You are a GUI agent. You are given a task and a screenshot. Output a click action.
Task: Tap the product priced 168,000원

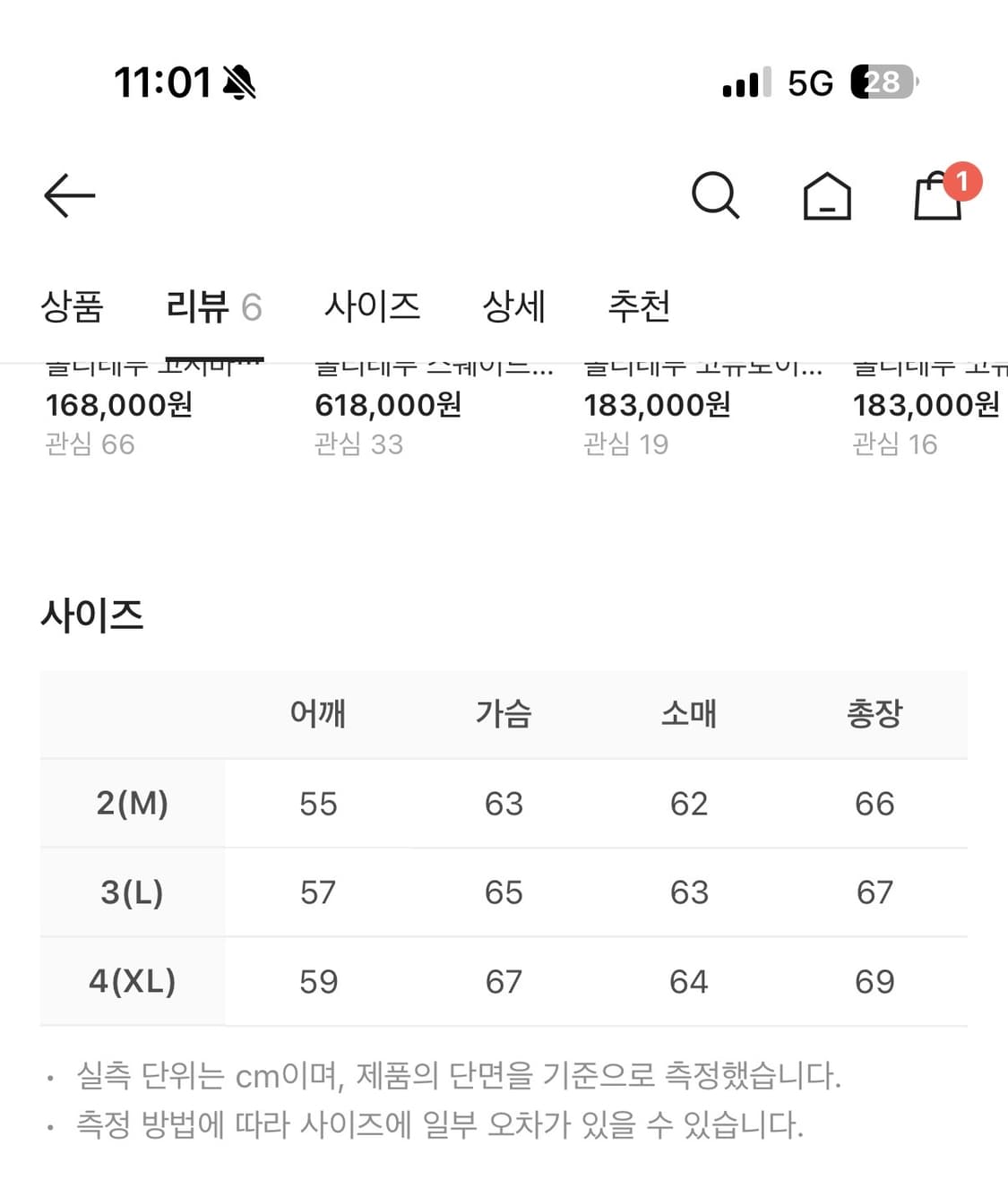[x=121, y=406]
